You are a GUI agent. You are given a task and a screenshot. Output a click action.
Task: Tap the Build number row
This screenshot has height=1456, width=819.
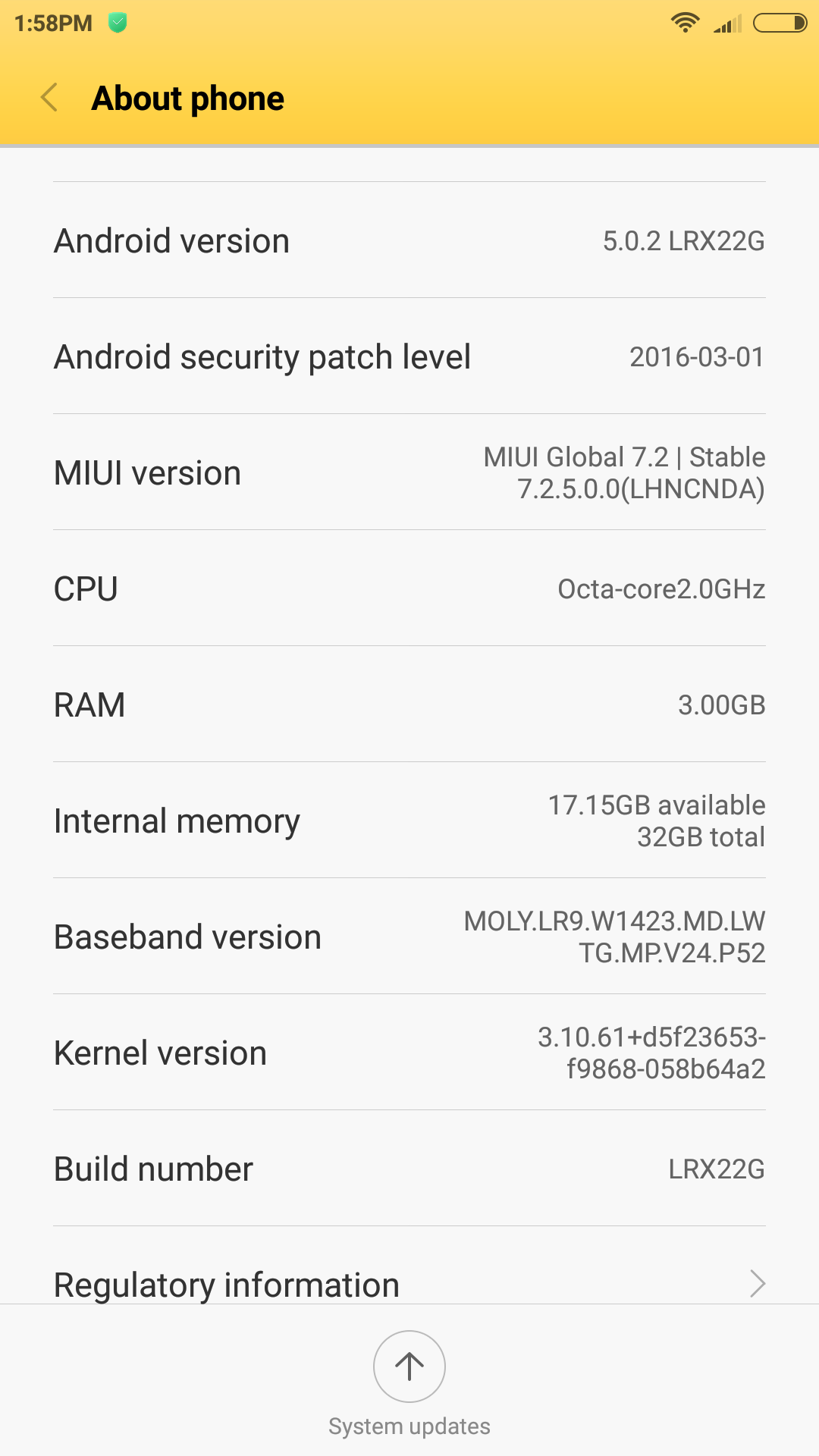409,1169
